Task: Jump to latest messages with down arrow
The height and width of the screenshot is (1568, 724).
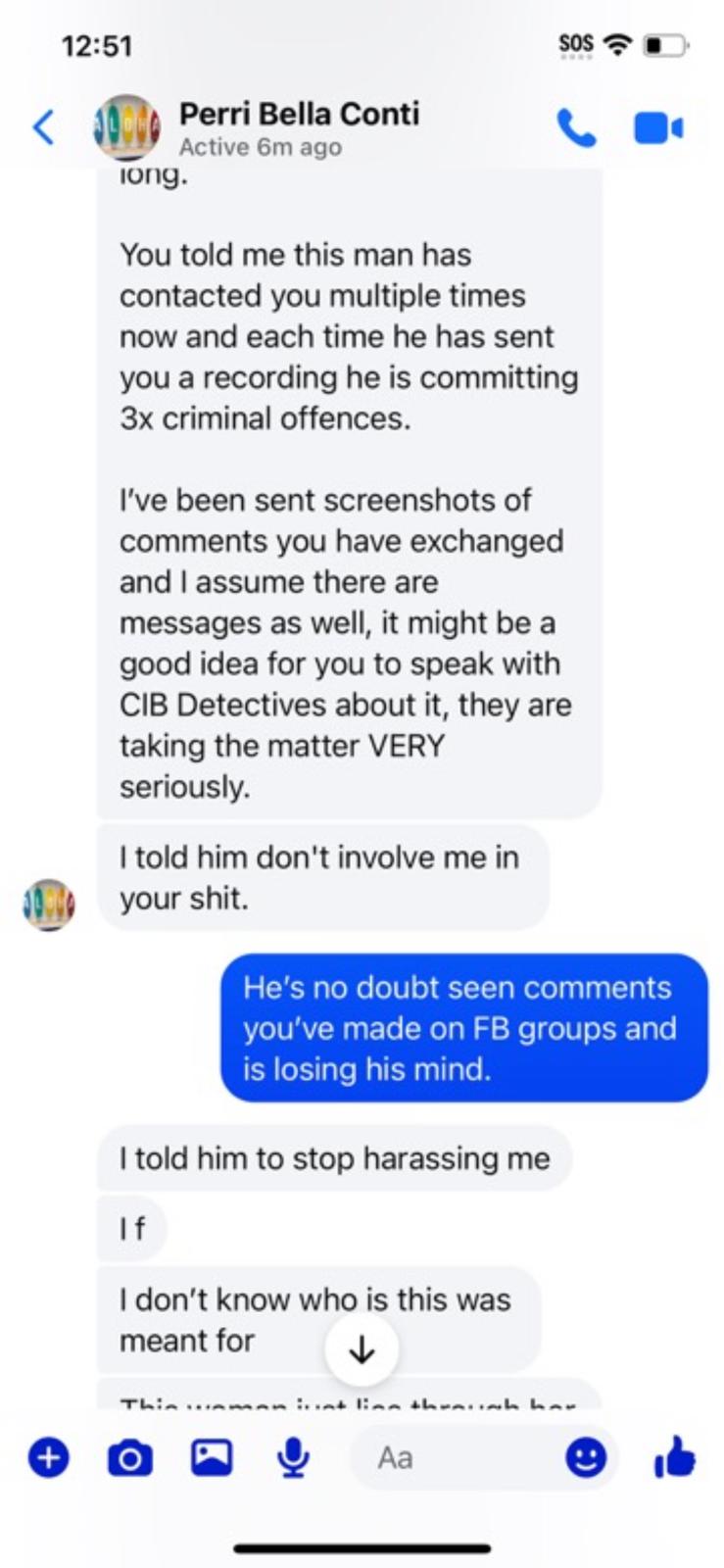Action: click(362, 1350)
